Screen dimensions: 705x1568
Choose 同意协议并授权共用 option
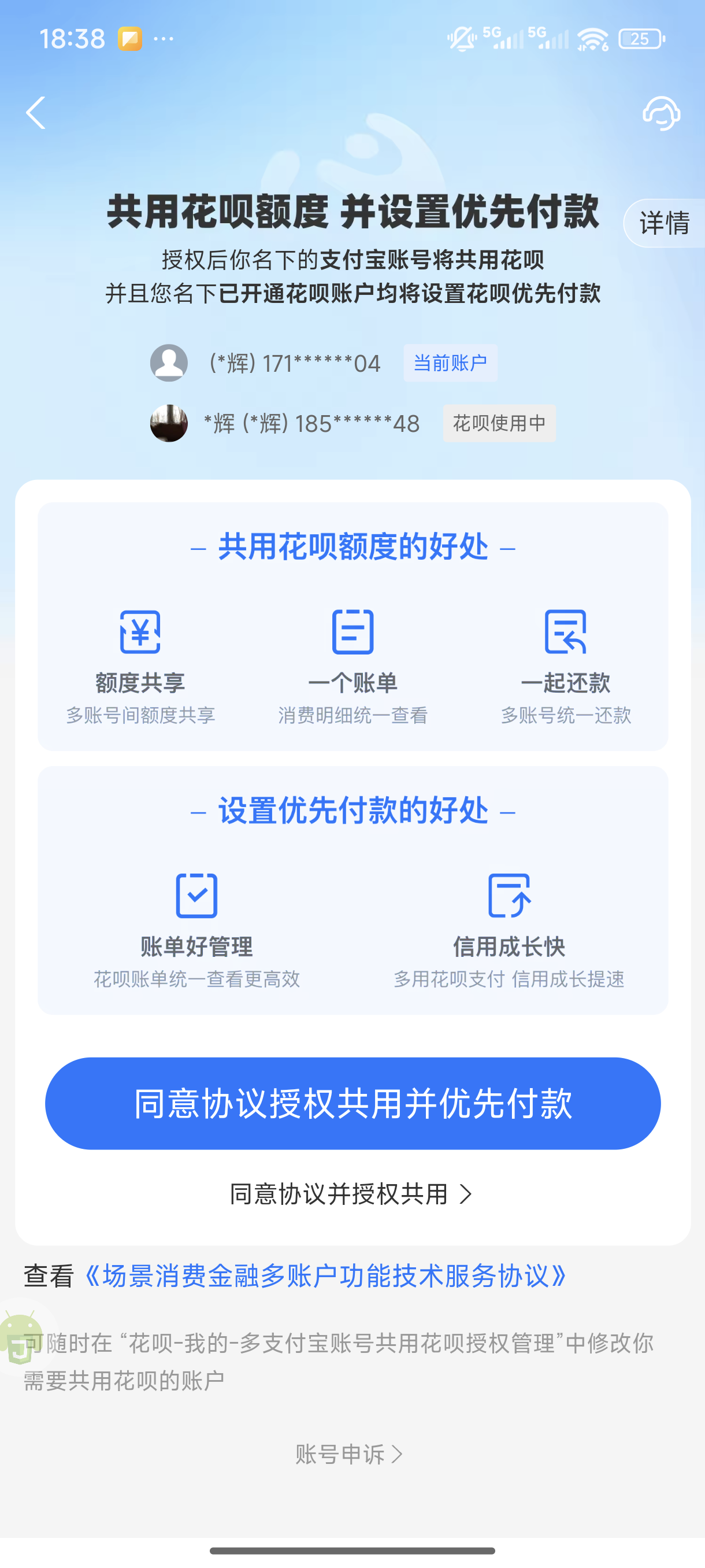click(x=350, y=1195)
